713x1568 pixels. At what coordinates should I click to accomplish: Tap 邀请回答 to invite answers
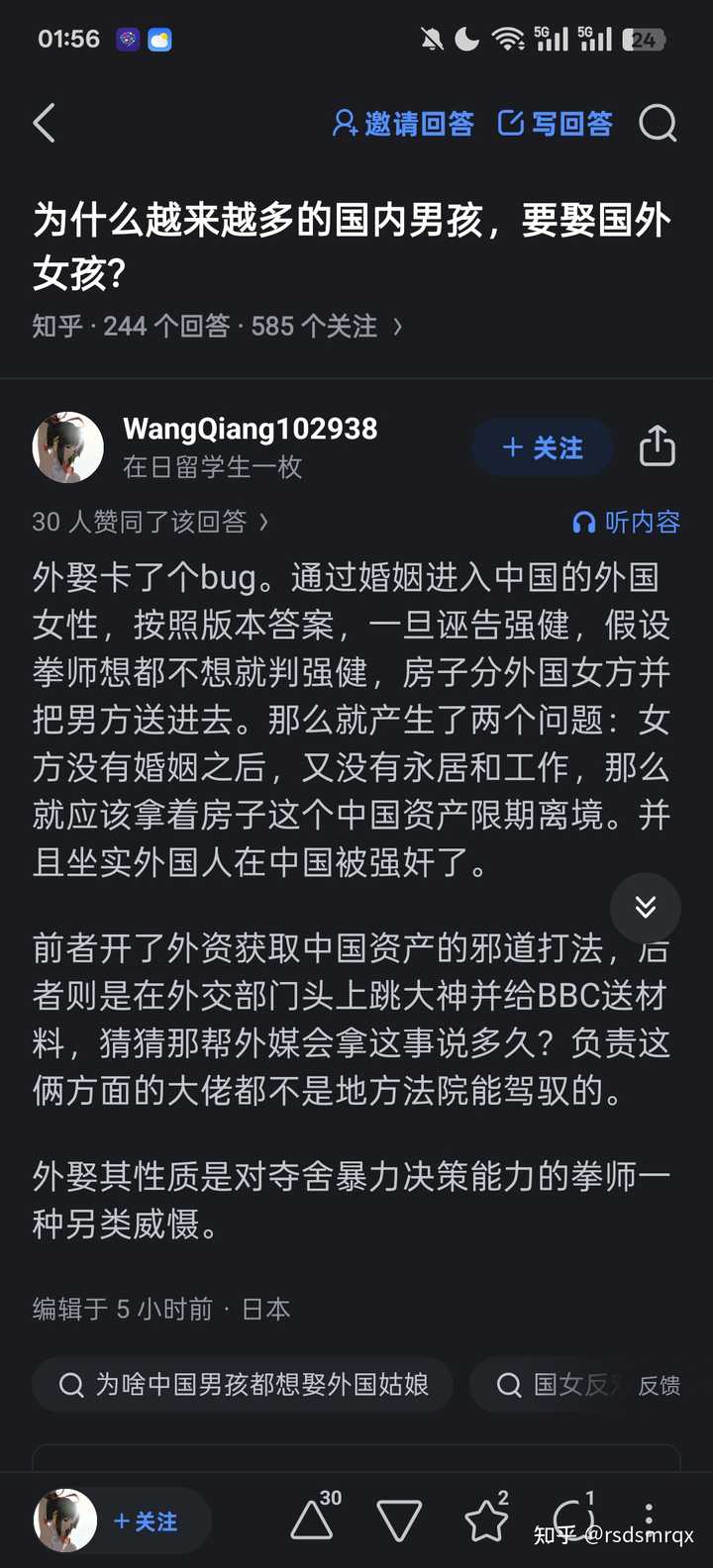[403, 124]
